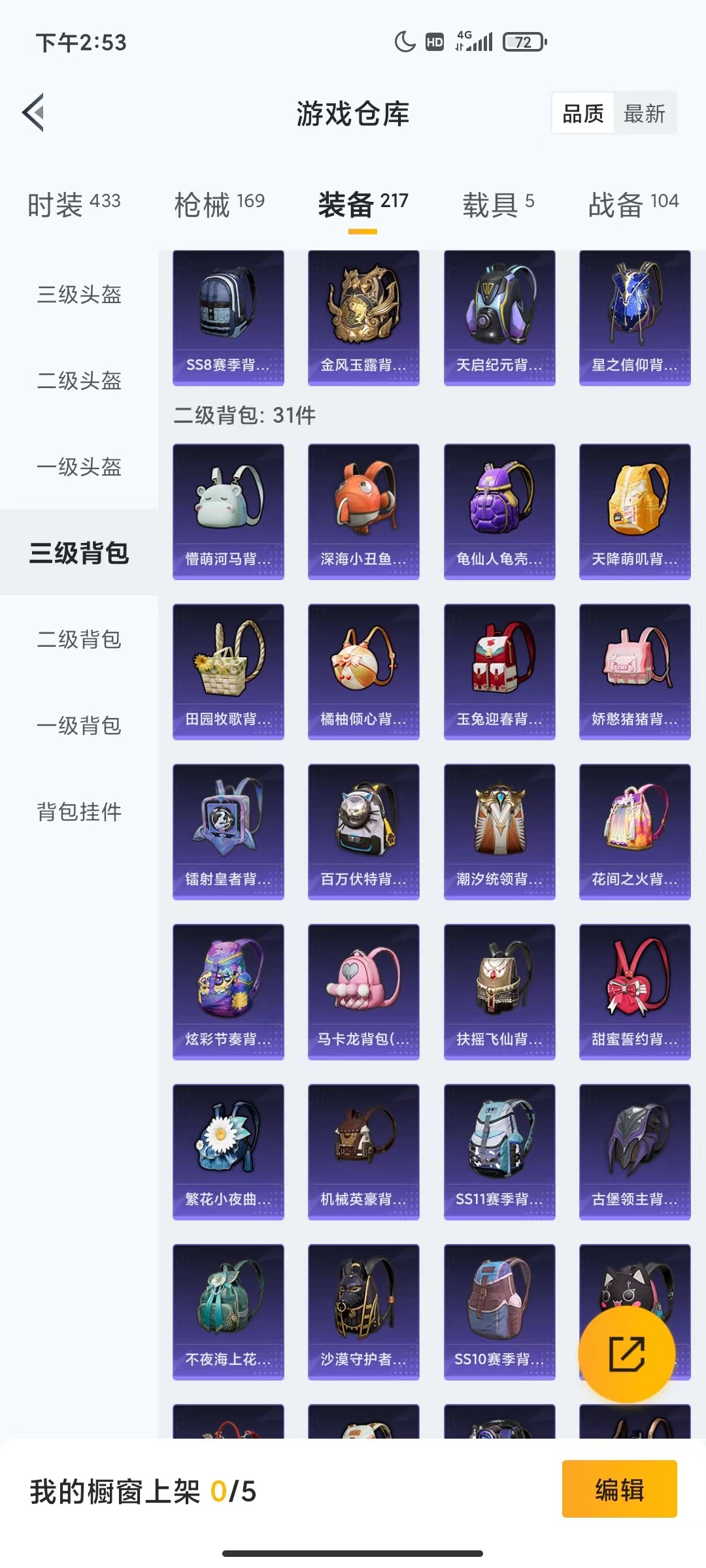Viewport: 706px width, 1568px height.
Task: Sort items by 最新
Action: 644,114
